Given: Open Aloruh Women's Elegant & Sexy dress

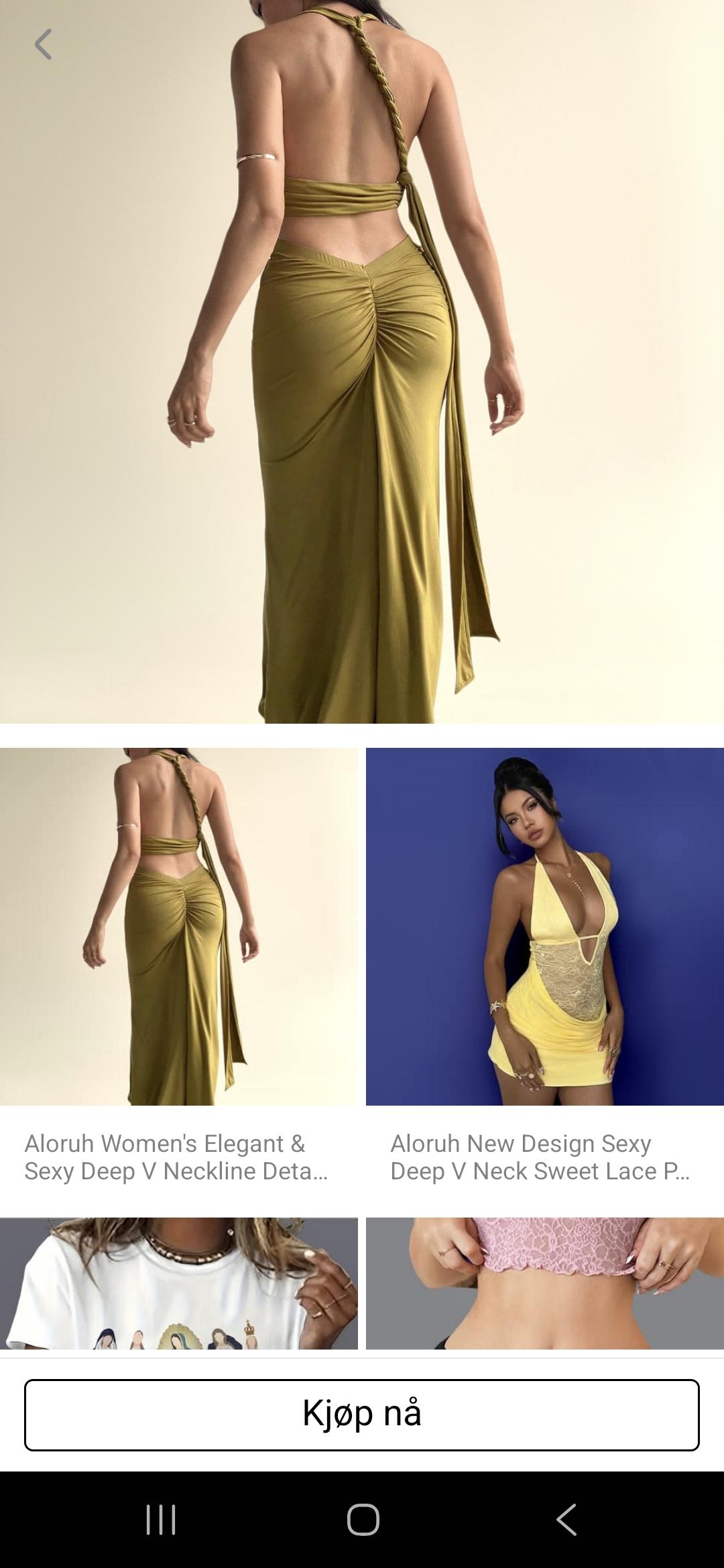Looking at the screenshot, I should pos(178,927).
